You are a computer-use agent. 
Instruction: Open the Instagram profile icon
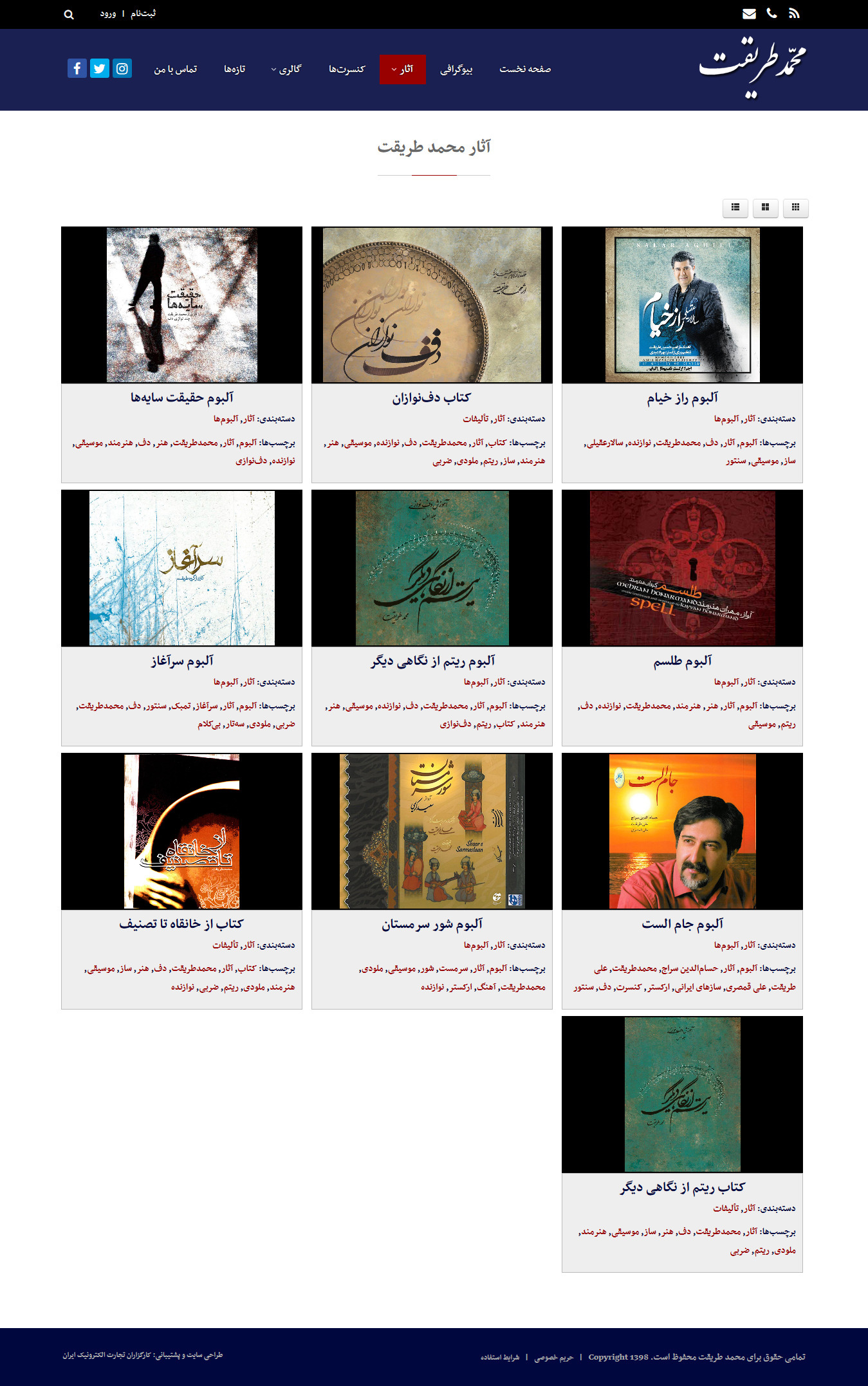click(x=122, y=68)
